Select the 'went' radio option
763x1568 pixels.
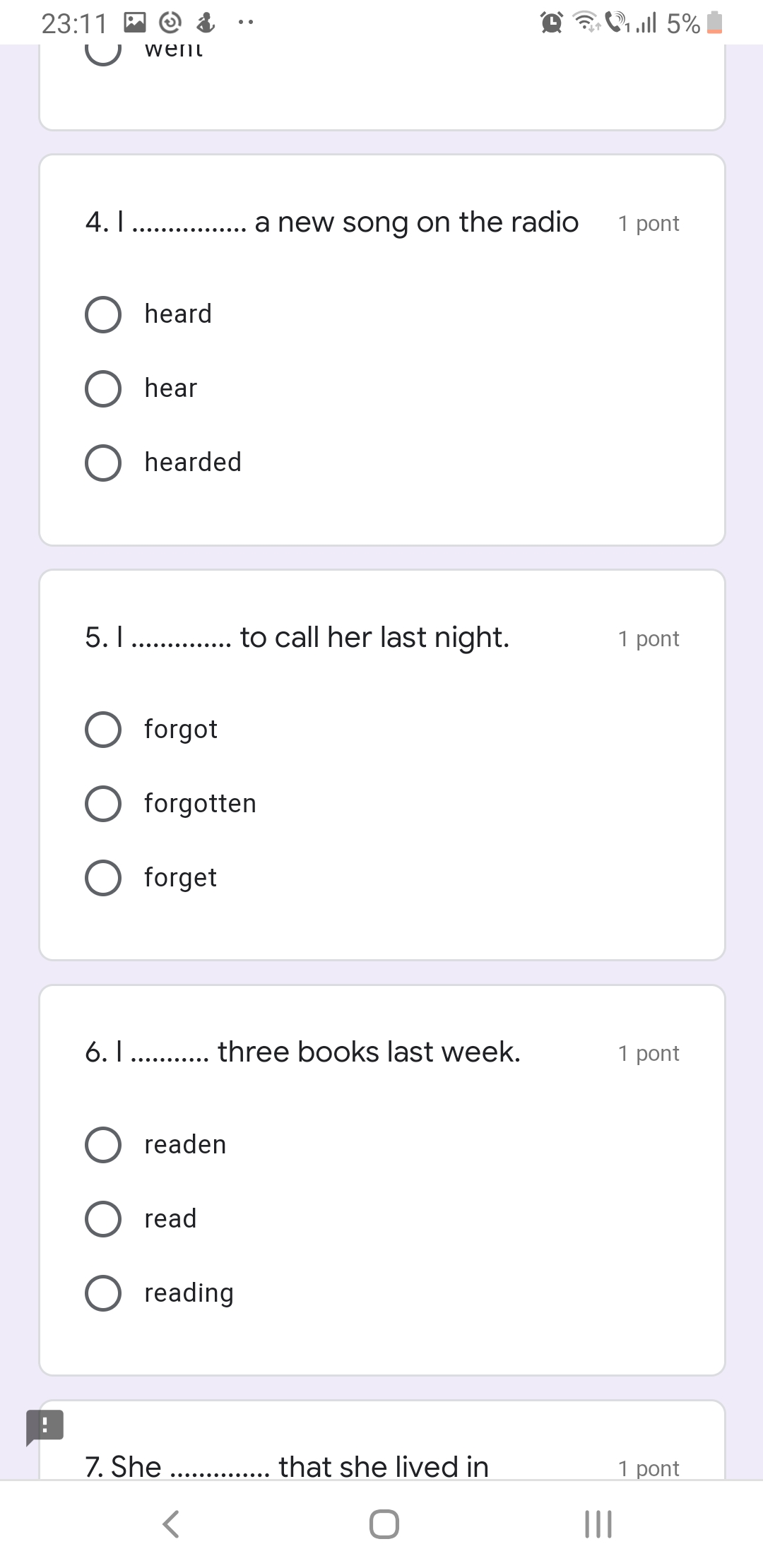pos(103,52)
